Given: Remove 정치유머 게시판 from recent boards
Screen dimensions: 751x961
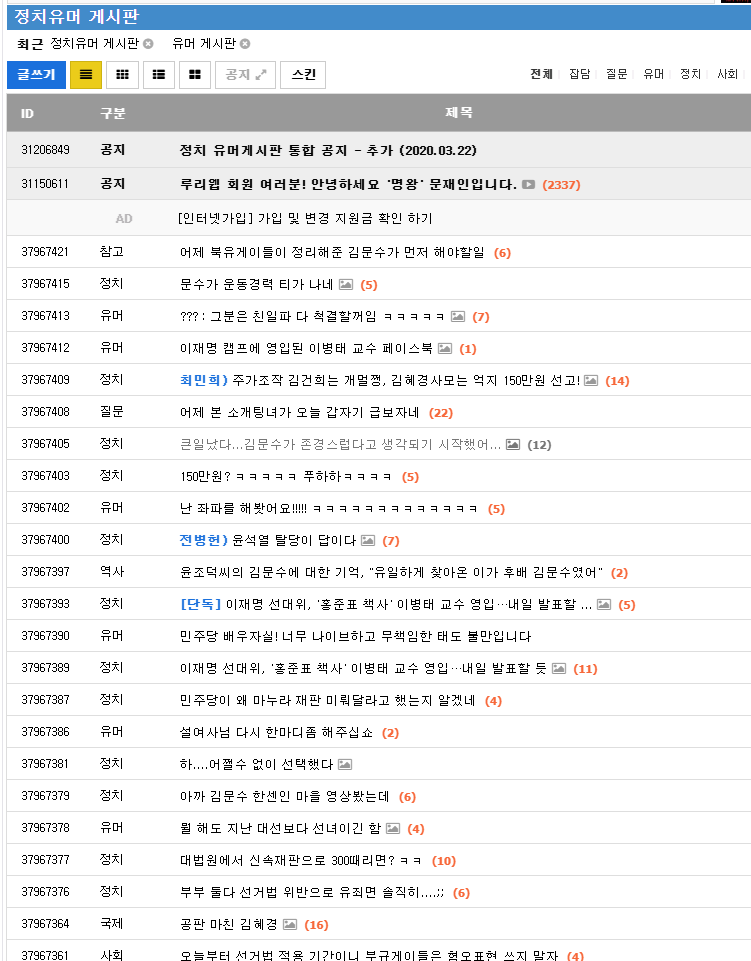Looking at the screenshot, I should point(148,44).
